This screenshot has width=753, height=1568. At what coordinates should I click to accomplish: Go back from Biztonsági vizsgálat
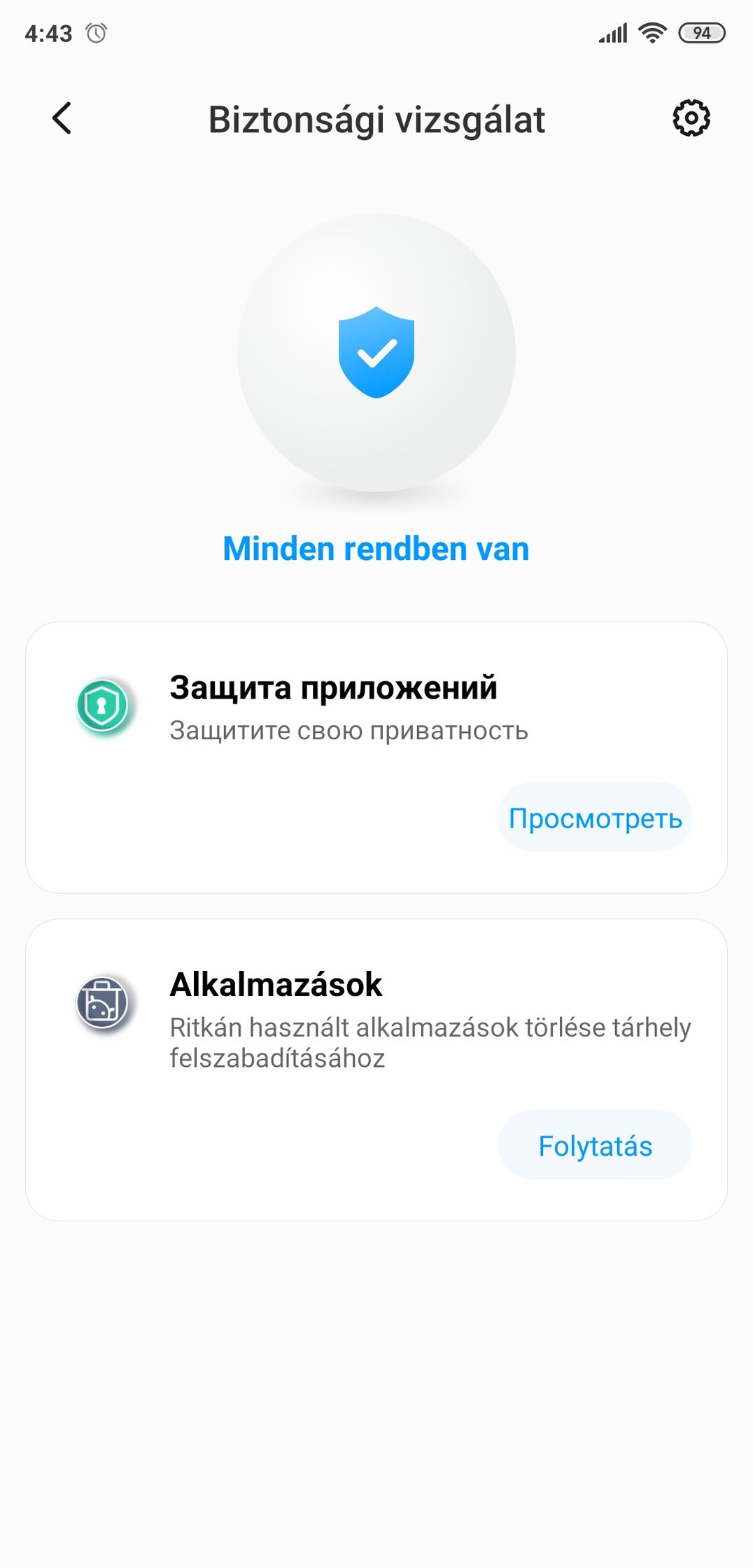[62, 118]
